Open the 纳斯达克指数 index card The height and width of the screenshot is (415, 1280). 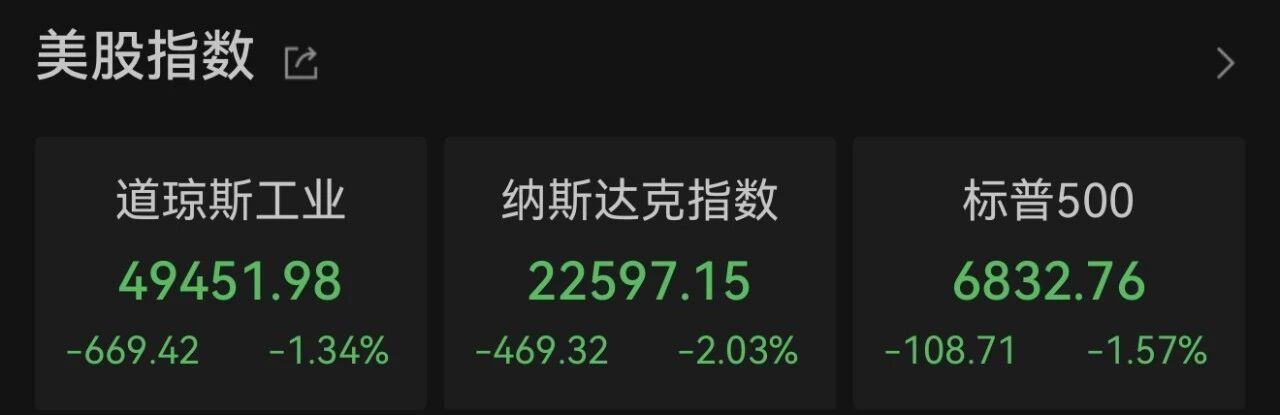click(x=639, y=272)
